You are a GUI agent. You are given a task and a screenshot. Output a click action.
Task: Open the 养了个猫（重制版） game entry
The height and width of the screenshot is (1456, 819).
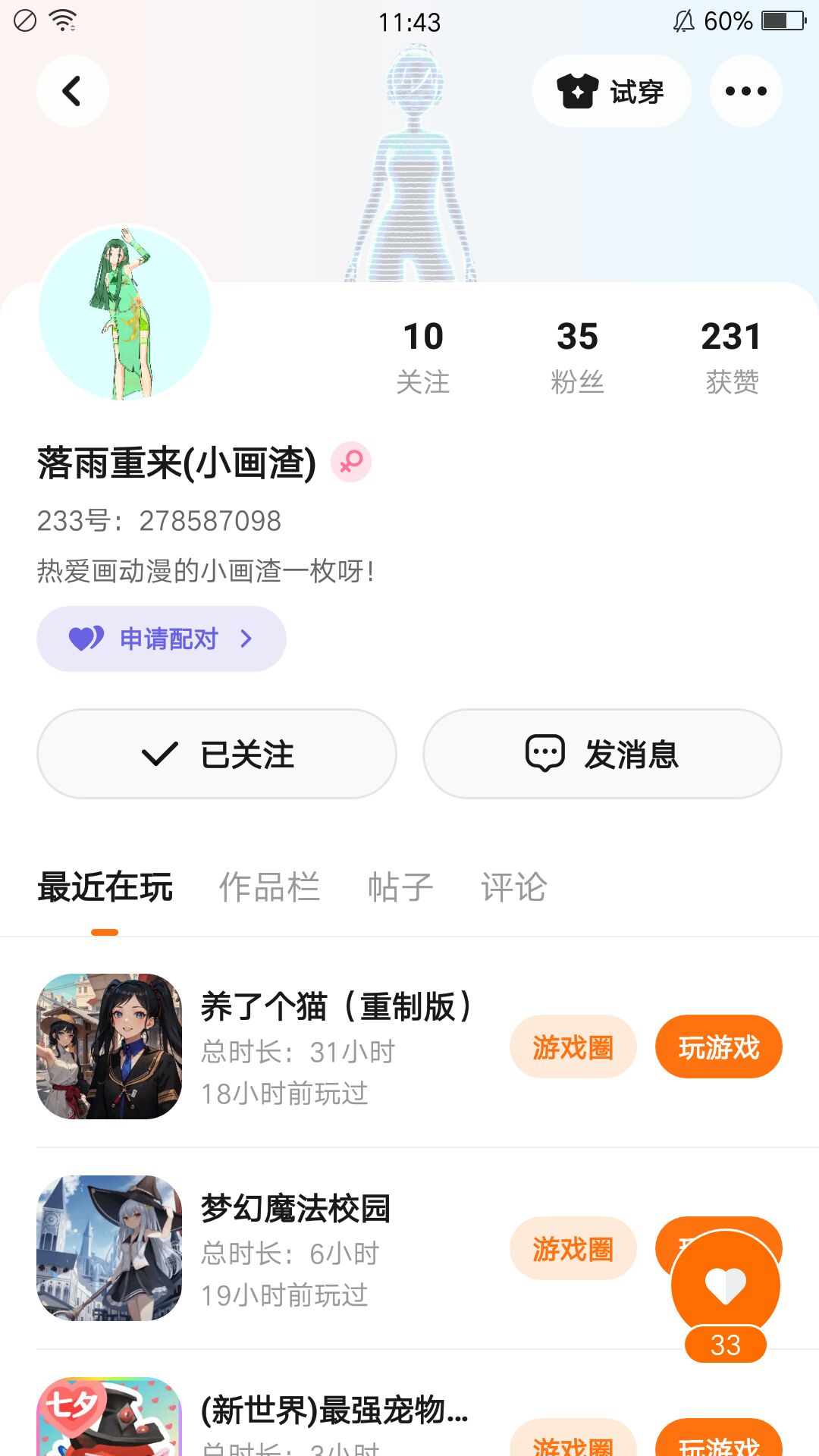coord(335,1007)
